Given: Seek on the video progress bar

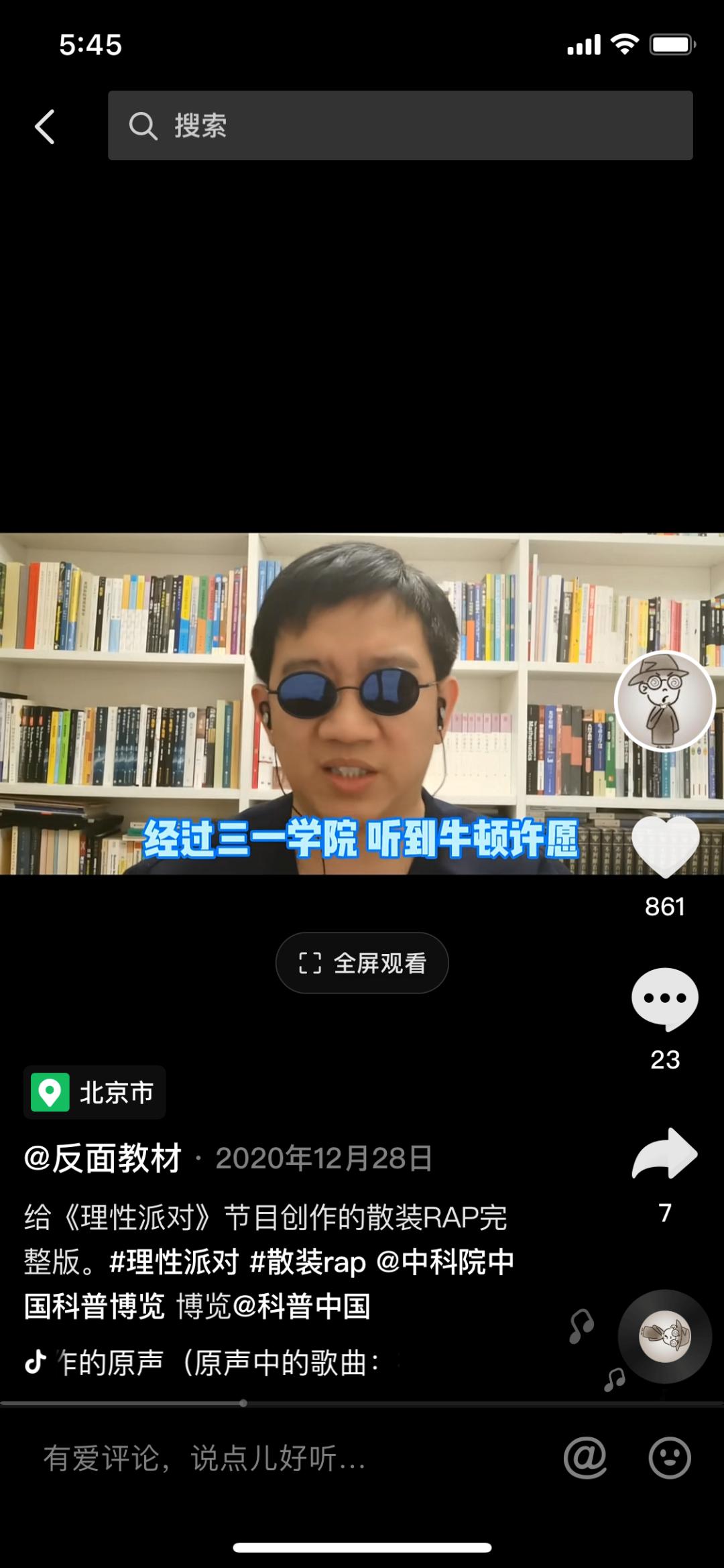Looking at the screenshot, I should (x=362, y=1402).
